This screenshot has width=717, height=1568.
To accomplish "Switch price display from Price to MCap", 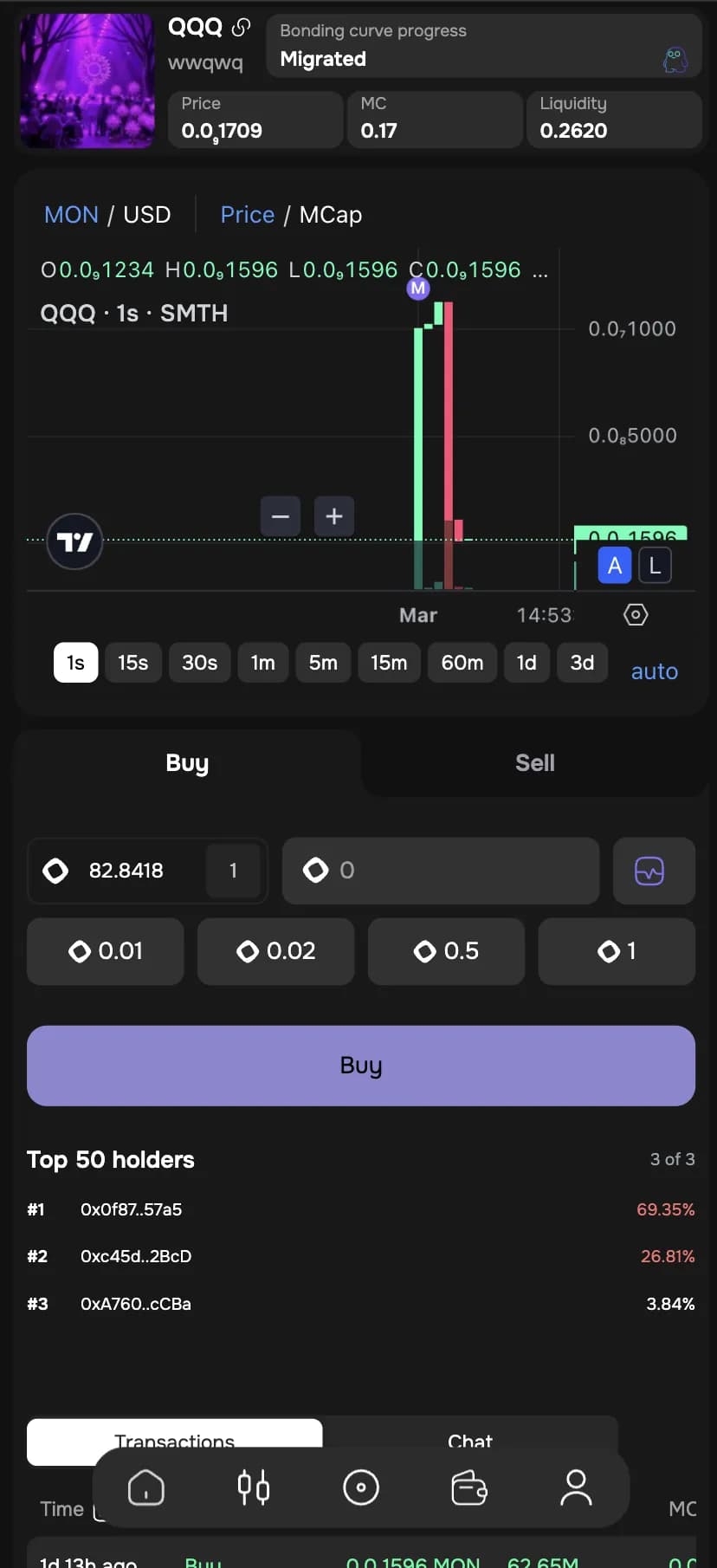I will point(330,214).
